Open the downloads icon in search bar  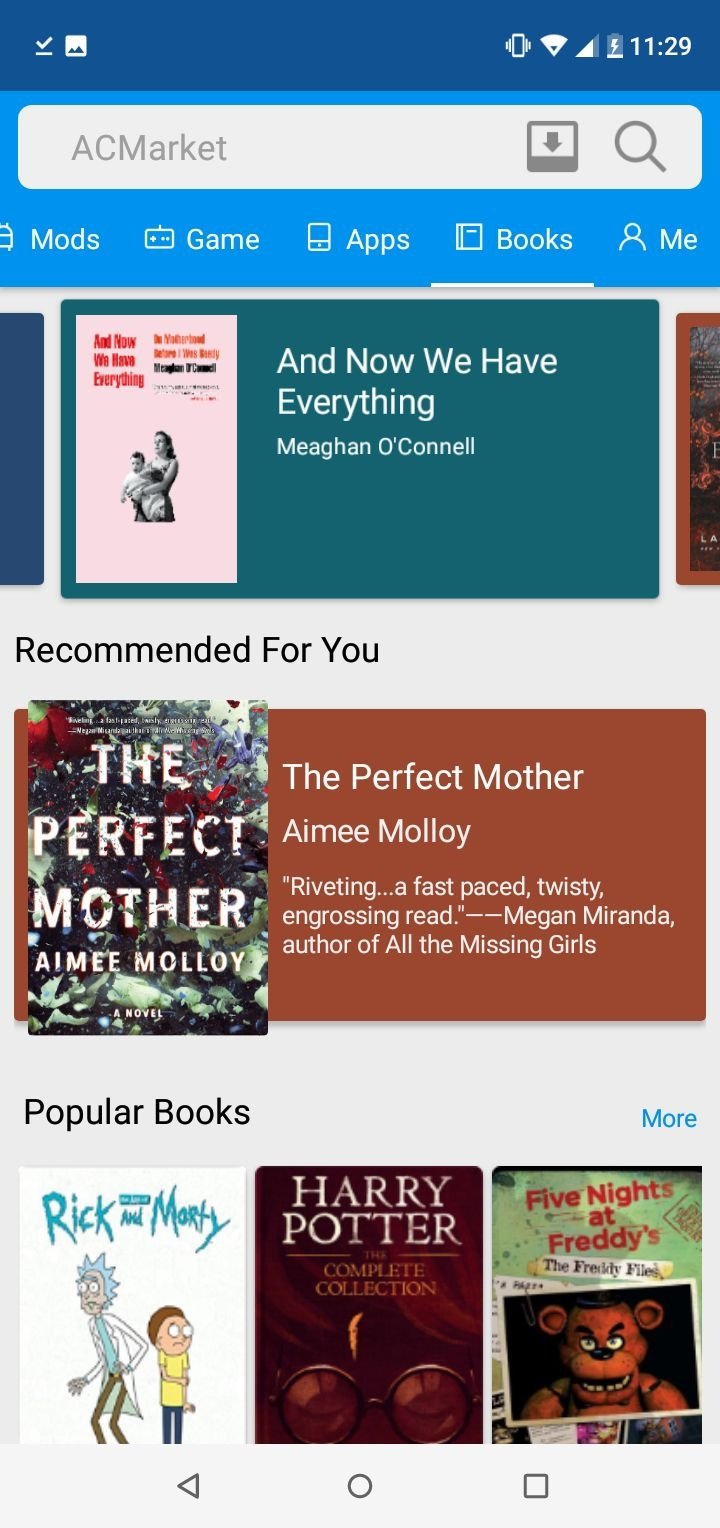[x=552, y=147]
